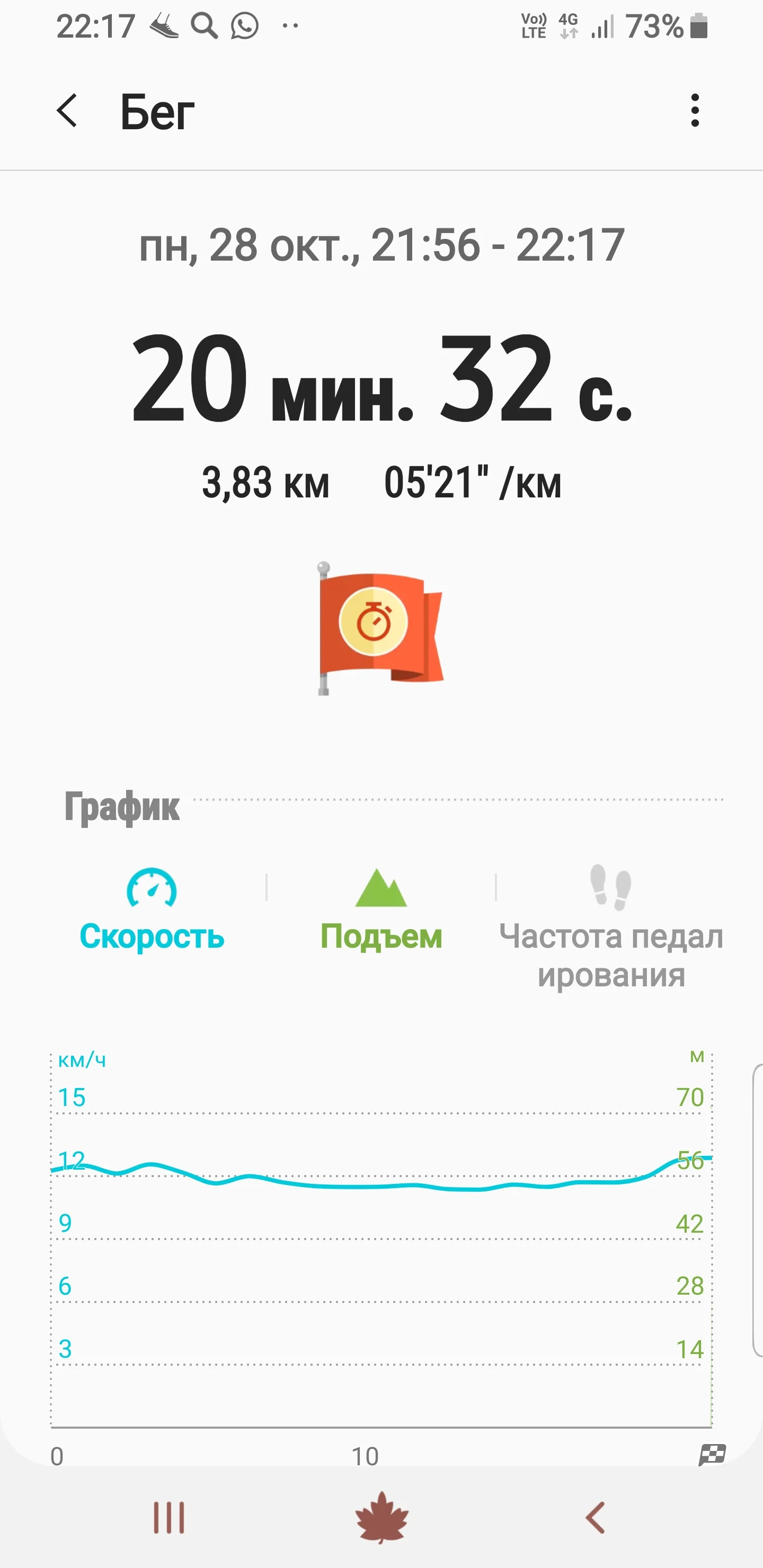Open the three-dot overflow menu

(695, 110)
